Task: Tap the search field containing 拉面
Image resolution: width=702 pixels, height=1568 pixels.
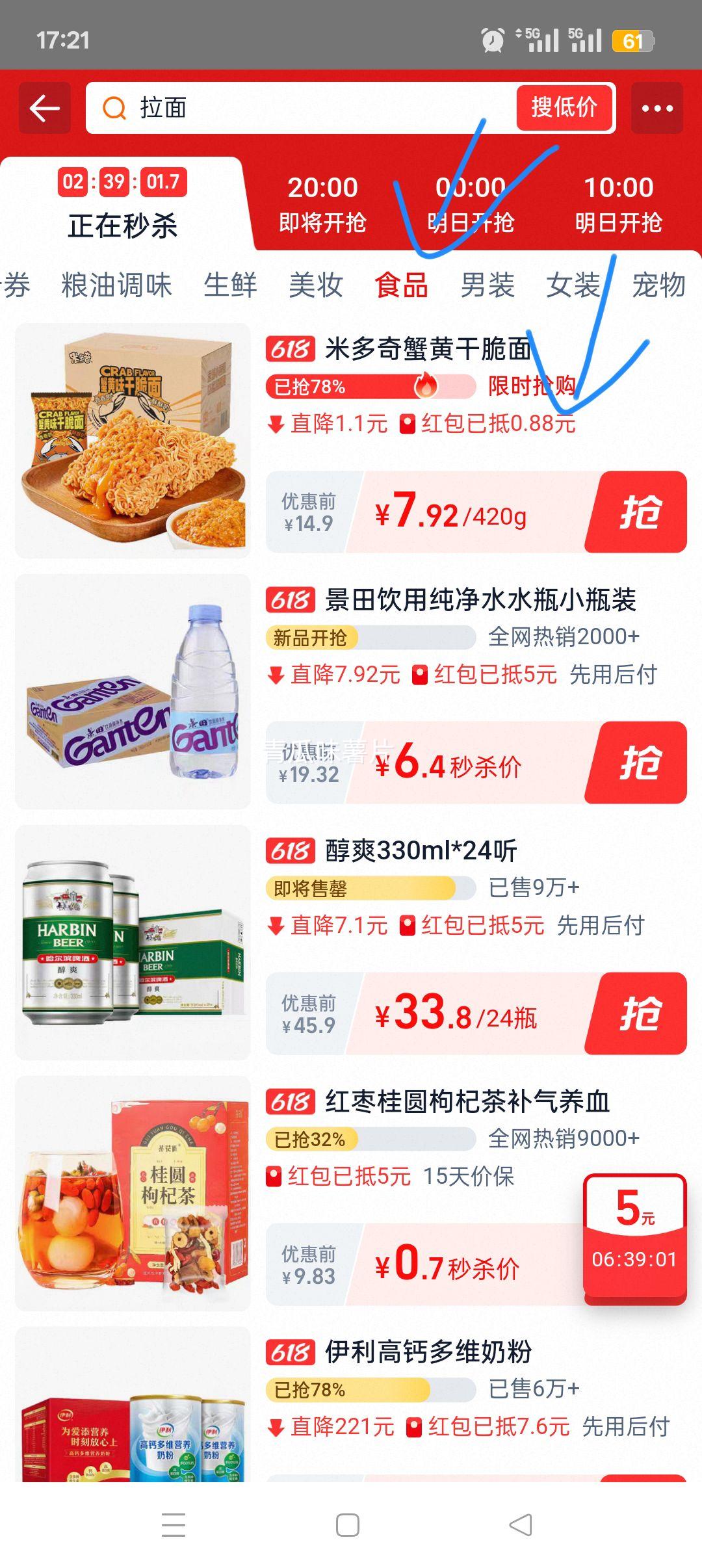Action: [x=299, y=108]
